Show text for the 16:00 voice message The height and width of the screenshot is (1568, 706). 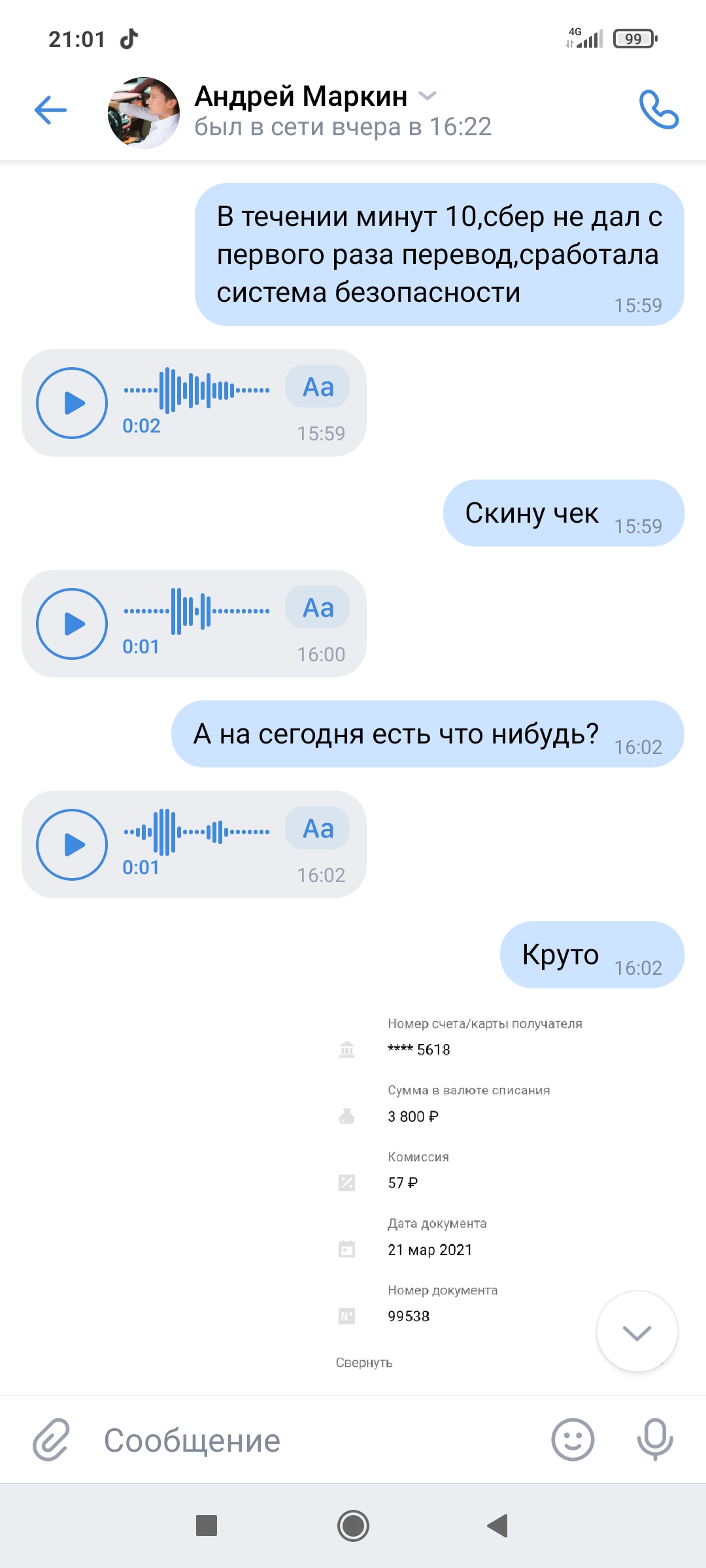coord(318,608)
